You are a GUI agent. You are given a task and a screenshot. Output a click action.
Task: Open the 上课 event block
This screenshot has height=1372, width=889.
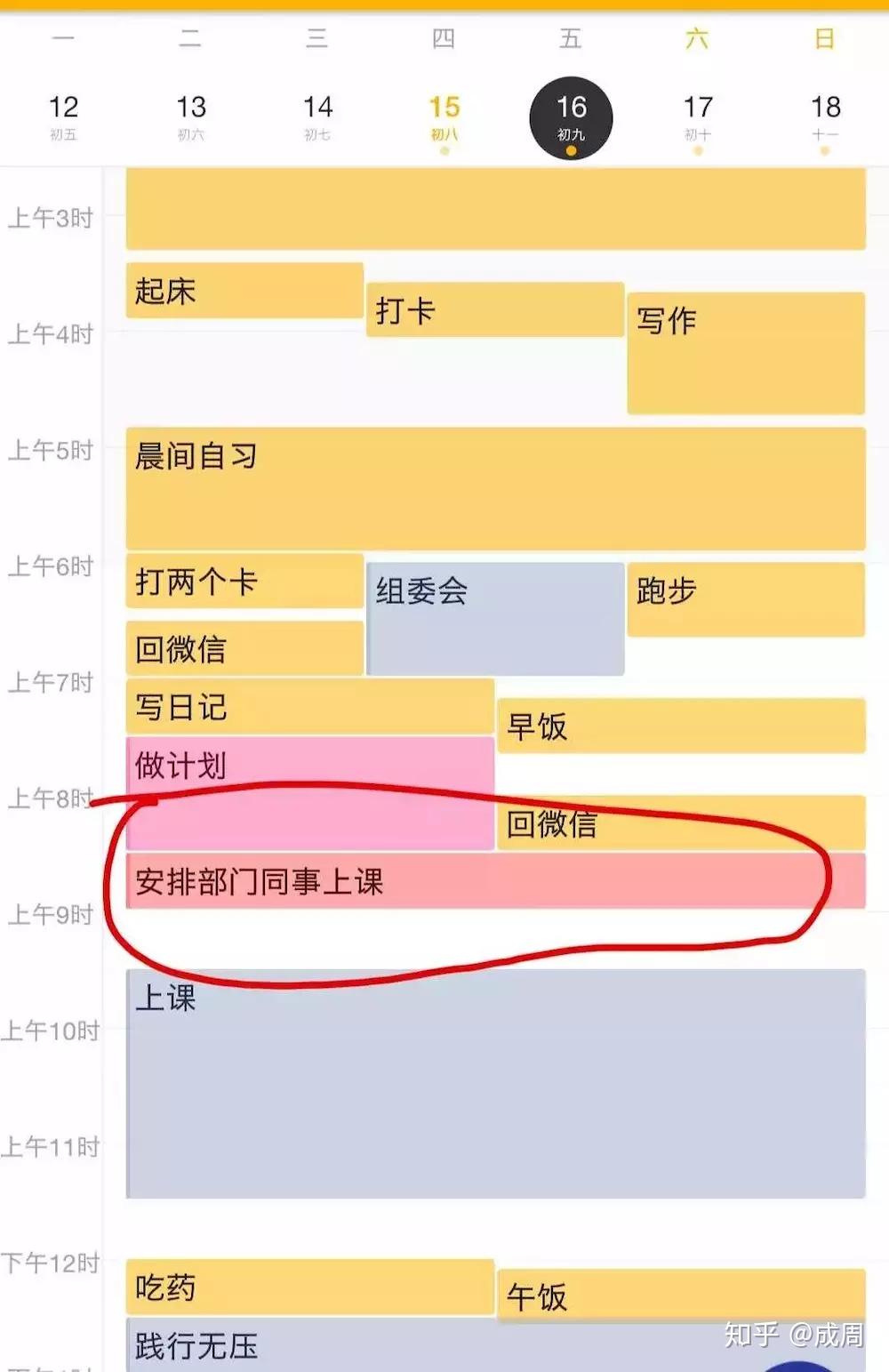(495, 1083)
